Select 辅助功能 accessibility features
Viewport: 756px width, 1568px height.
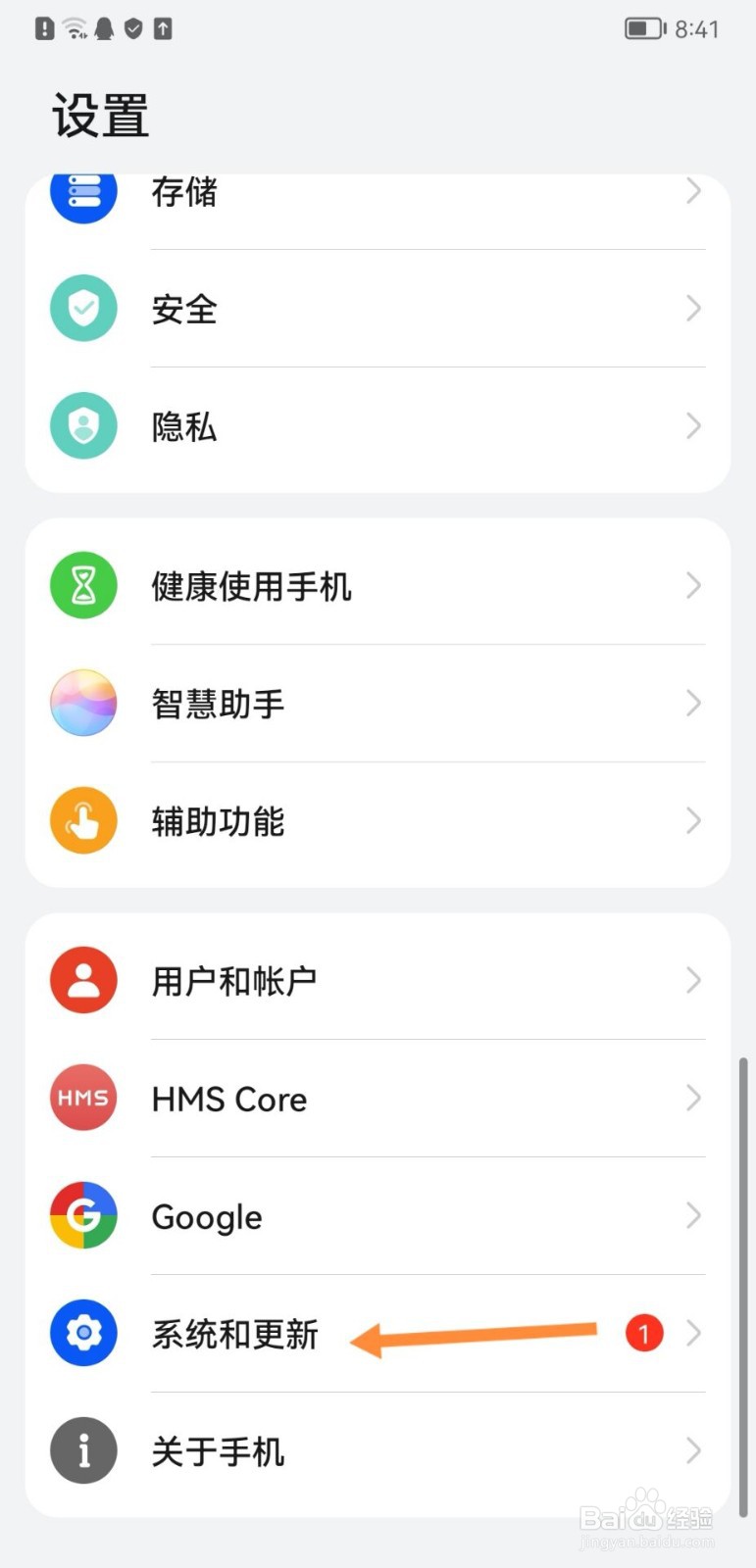[x=378, y=821]
